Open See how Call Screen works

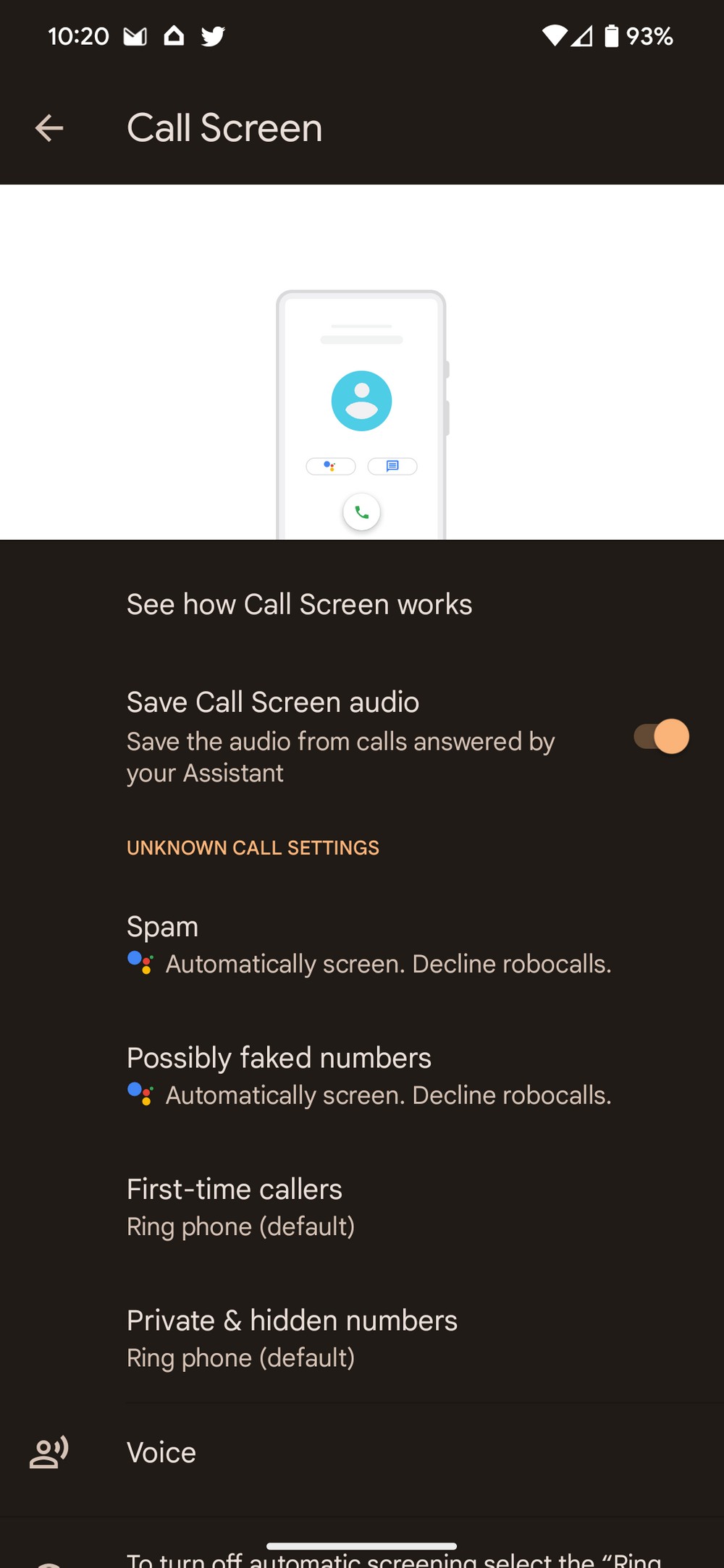(x=362, y=604)
